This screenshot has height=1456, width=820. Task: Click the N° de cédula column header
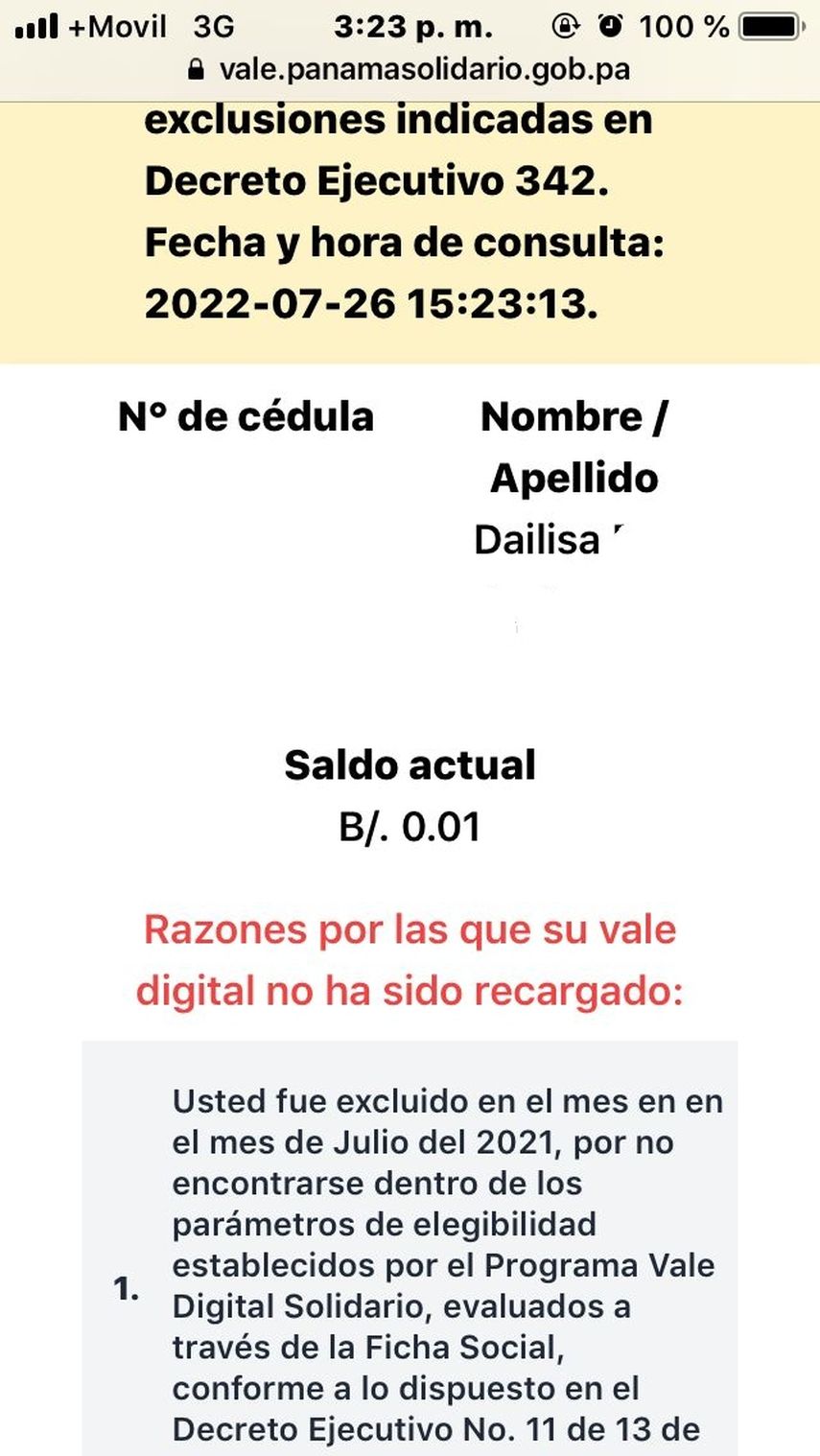tap(247, 415)
